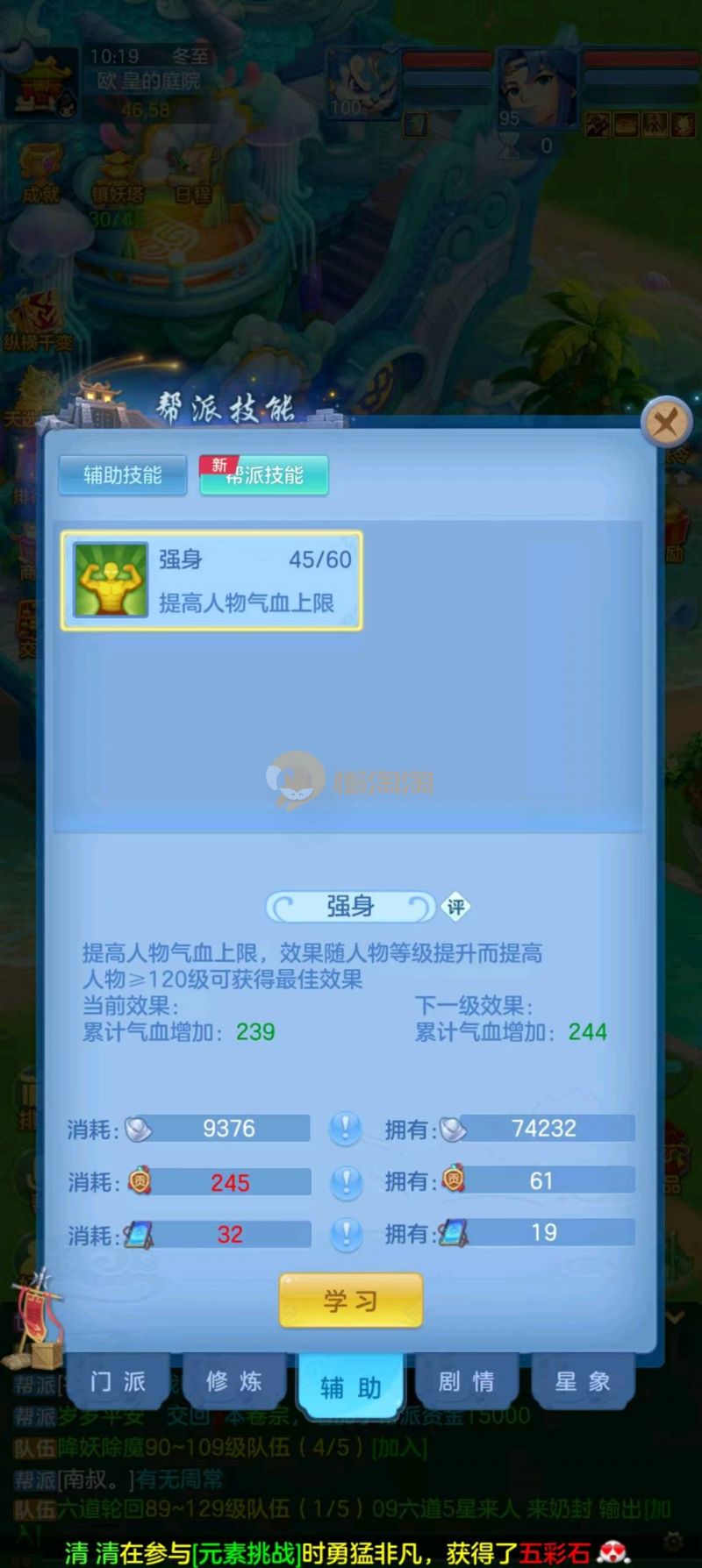The width and height of the screenshot is (702, 1568).
Task: Show info for the 9376 silver cost
Action: (346, 1128)
